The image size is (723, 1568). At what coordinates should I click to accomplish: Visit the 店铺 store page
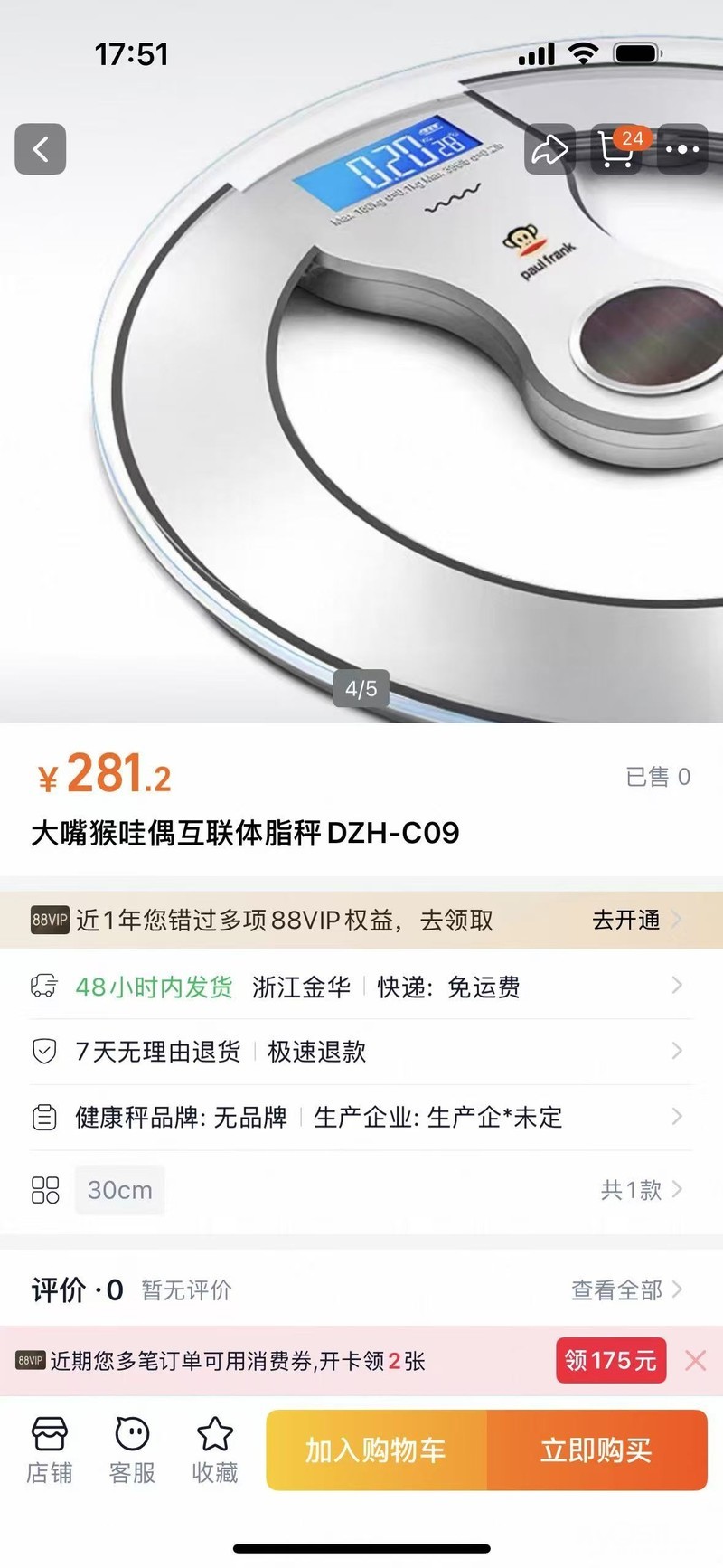[50, 1450]
